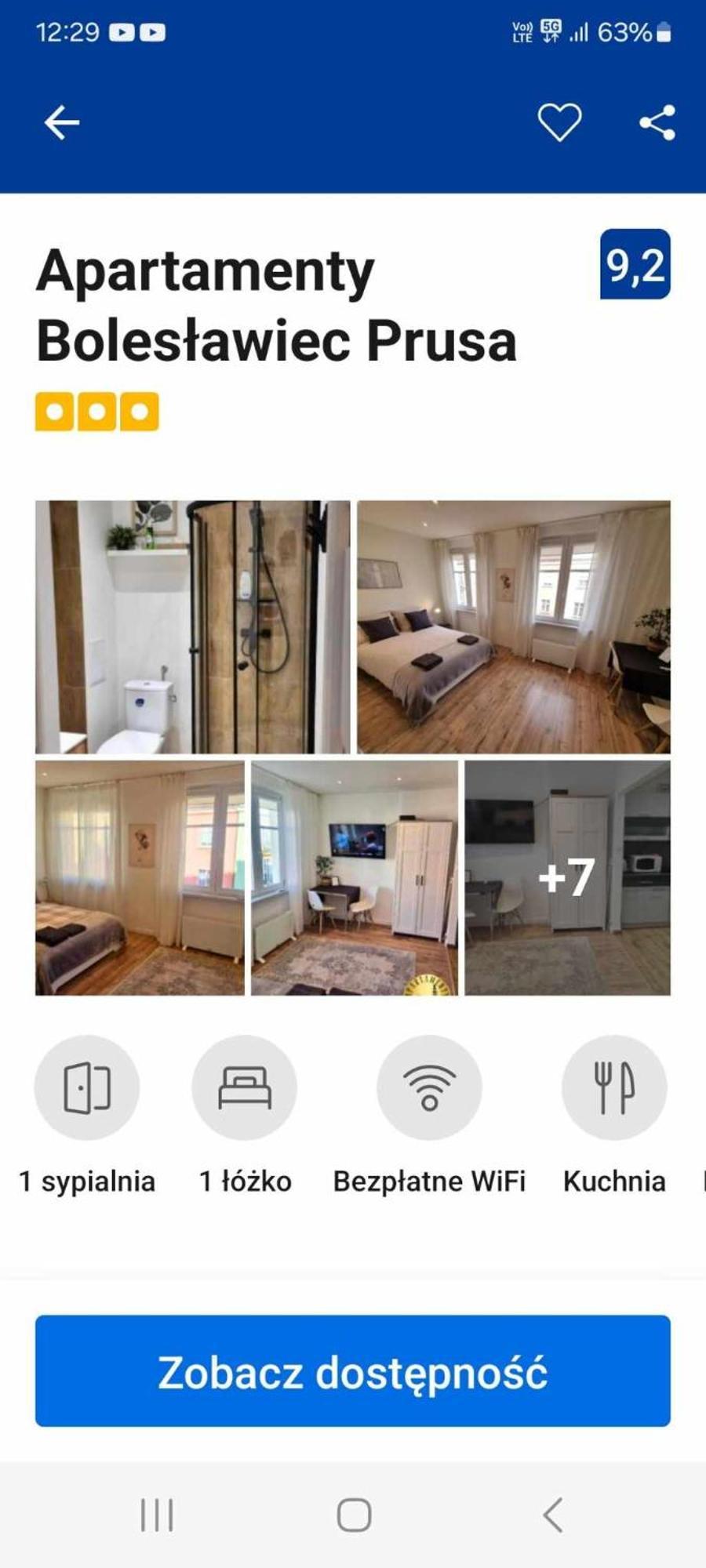Image resolution: width=706 pixels, height=1568 pixels.
Task: Save property with the heart icon
Action: [559, 122]
